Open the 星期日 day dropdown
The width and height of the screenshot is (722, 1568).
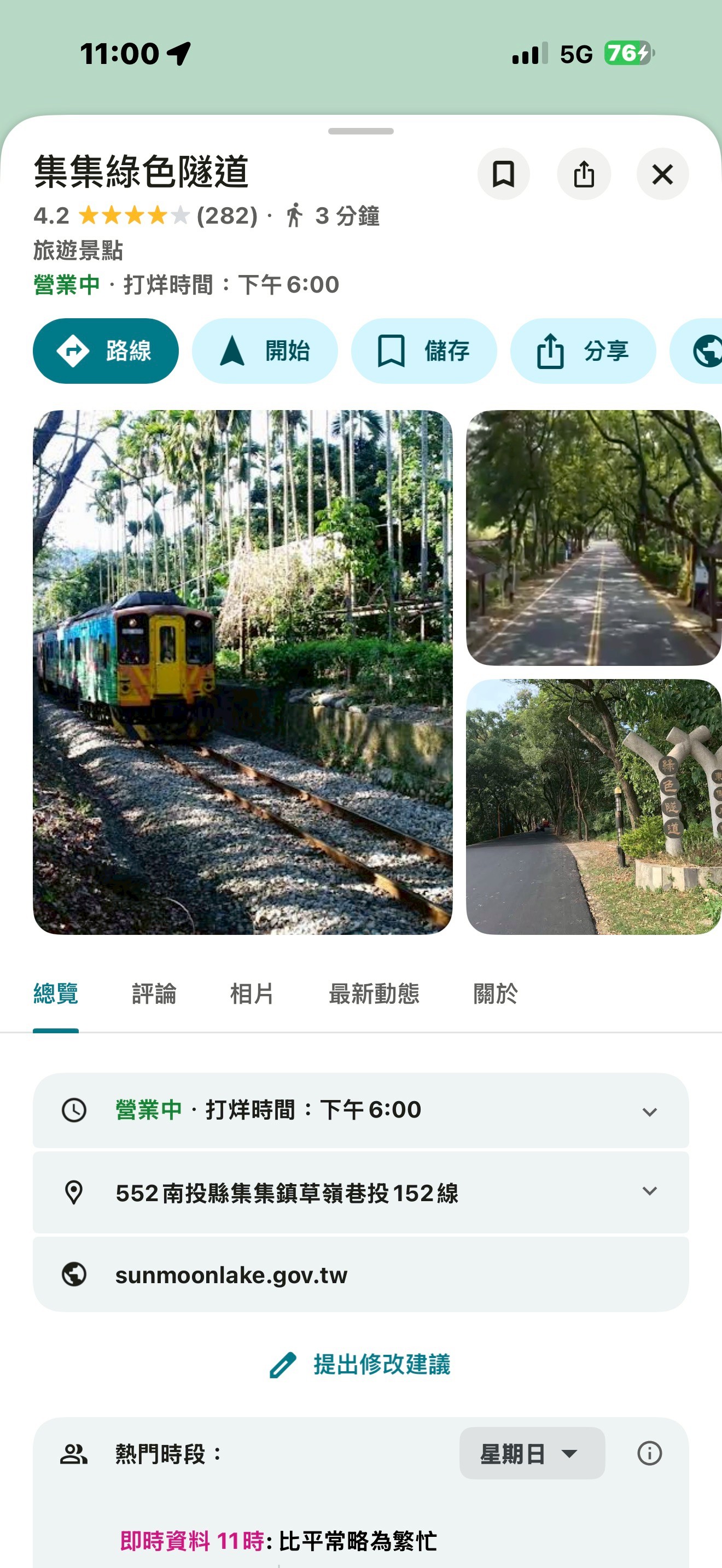pos(531,1453)
